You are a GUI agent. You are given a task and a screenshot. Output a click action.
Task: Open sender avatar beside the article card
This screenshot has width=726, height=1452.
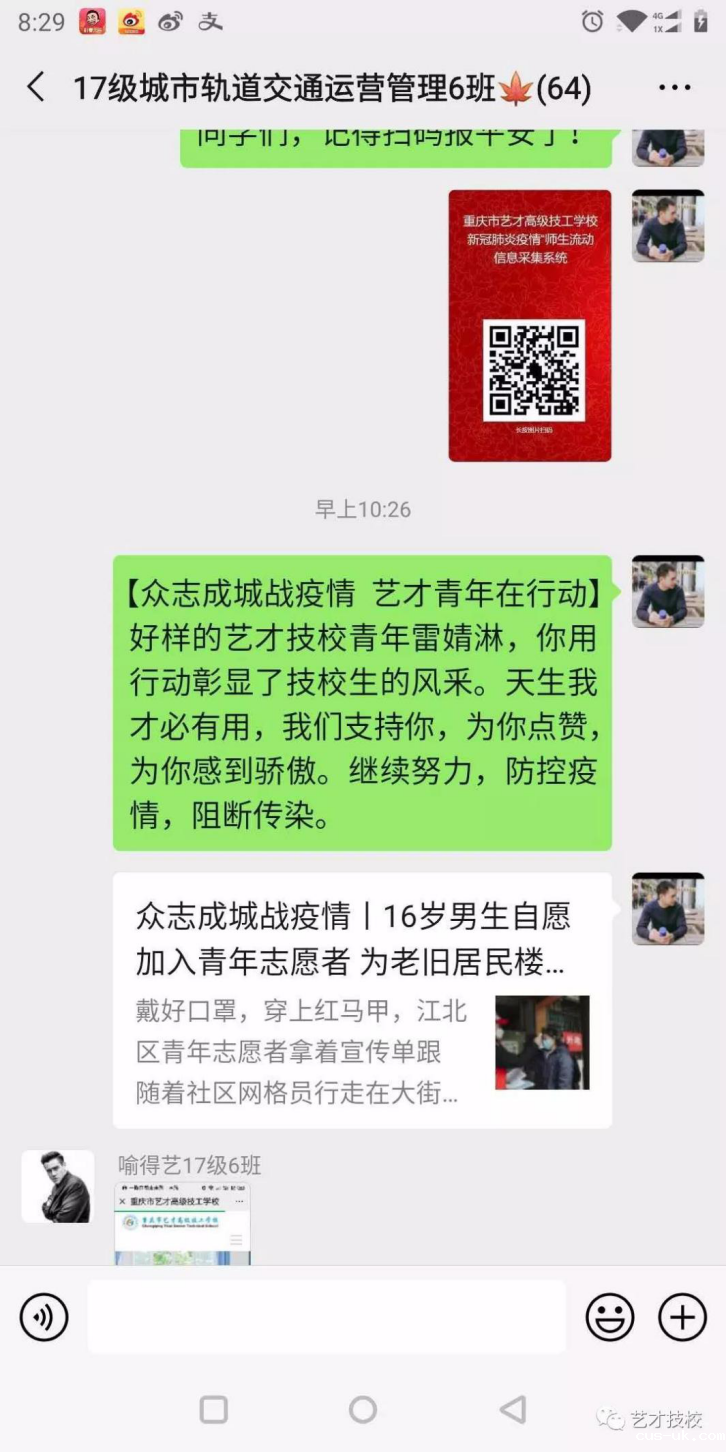(x=667, y=908)
